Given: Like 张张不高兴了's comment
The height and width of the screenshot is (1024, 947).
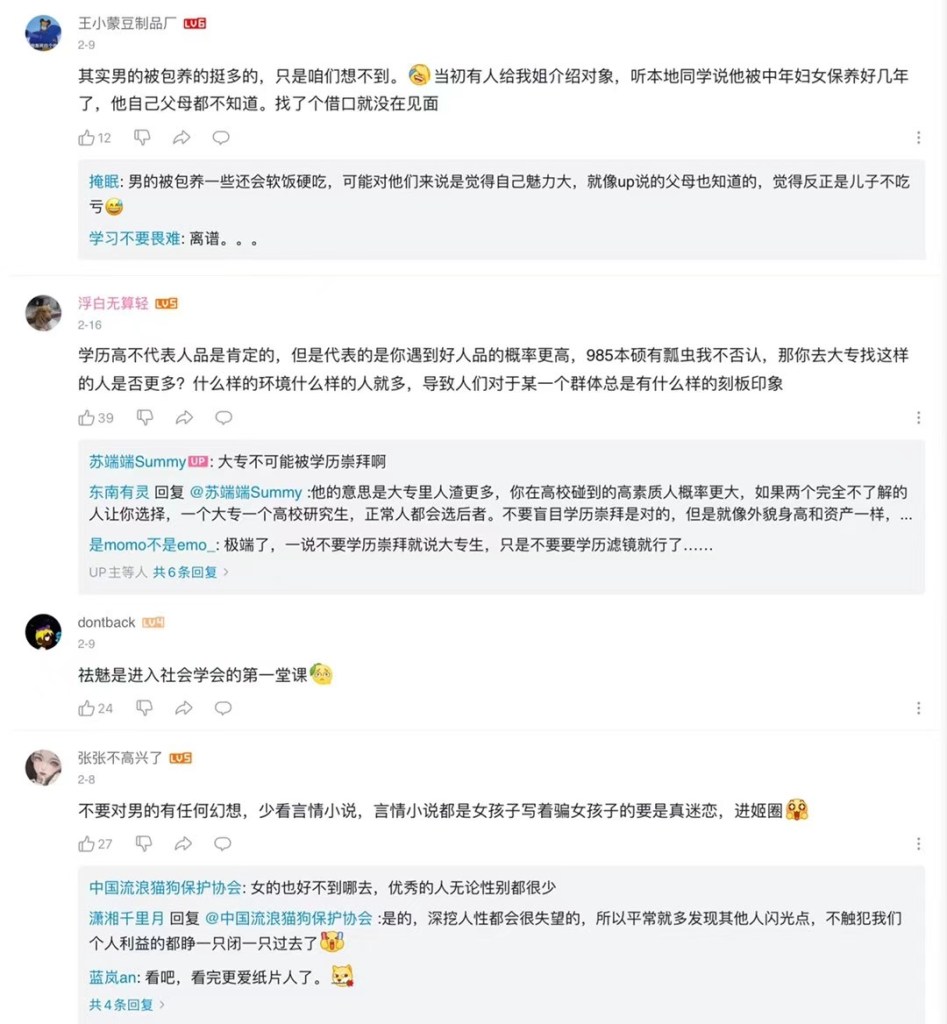Looking at the screenshot, I should coord(87,844).
